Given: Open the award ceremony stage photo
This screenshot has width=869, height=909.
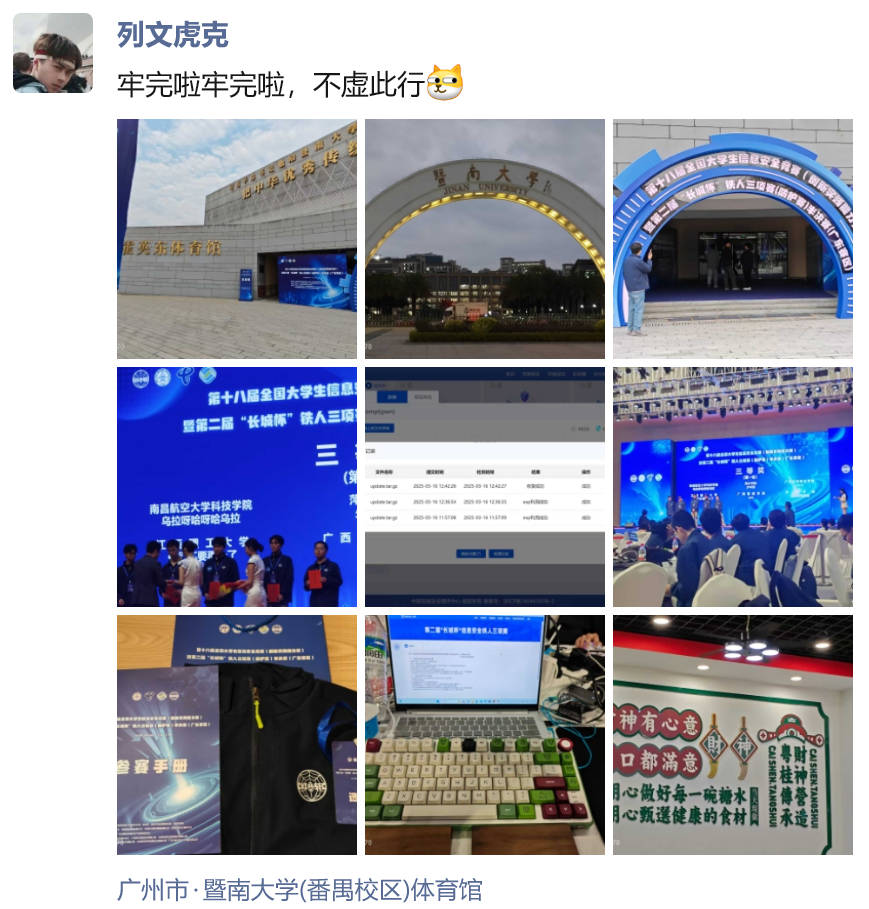Looking at the screenshot, I should [236, 486].
